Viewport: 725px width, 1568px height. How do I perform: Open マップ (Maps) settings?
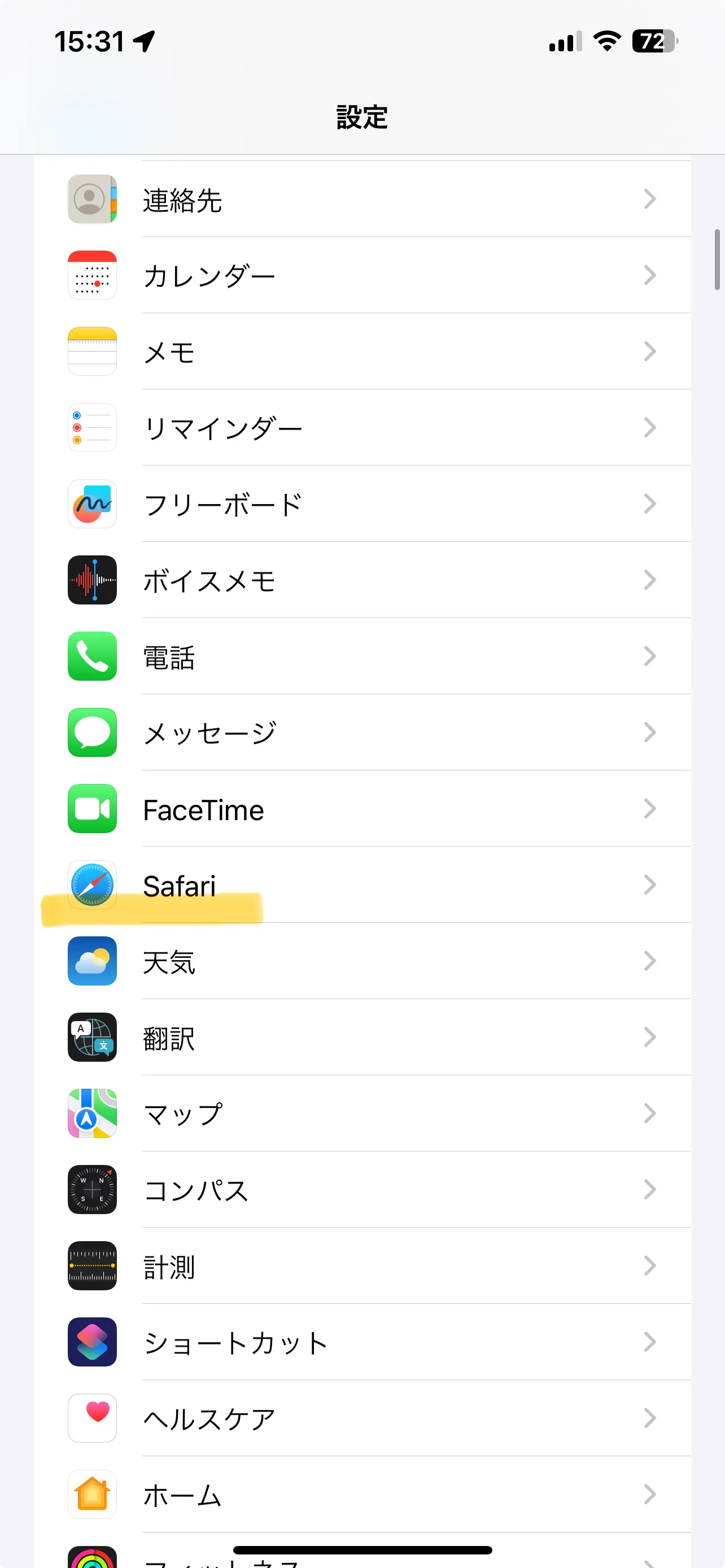tap(362, 1113)
